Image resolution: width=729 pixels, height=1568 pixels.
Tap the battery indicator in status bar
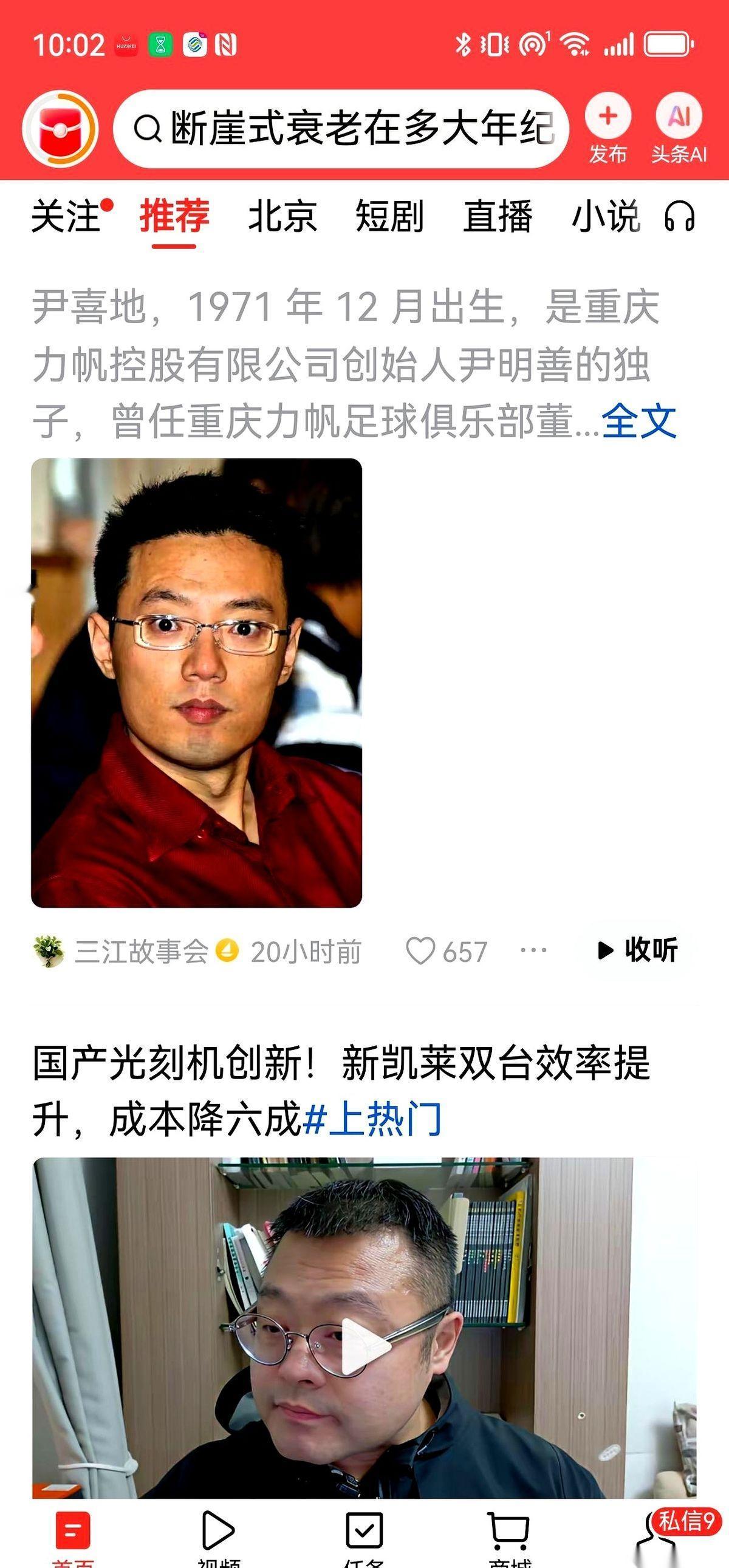pos(668,44)
